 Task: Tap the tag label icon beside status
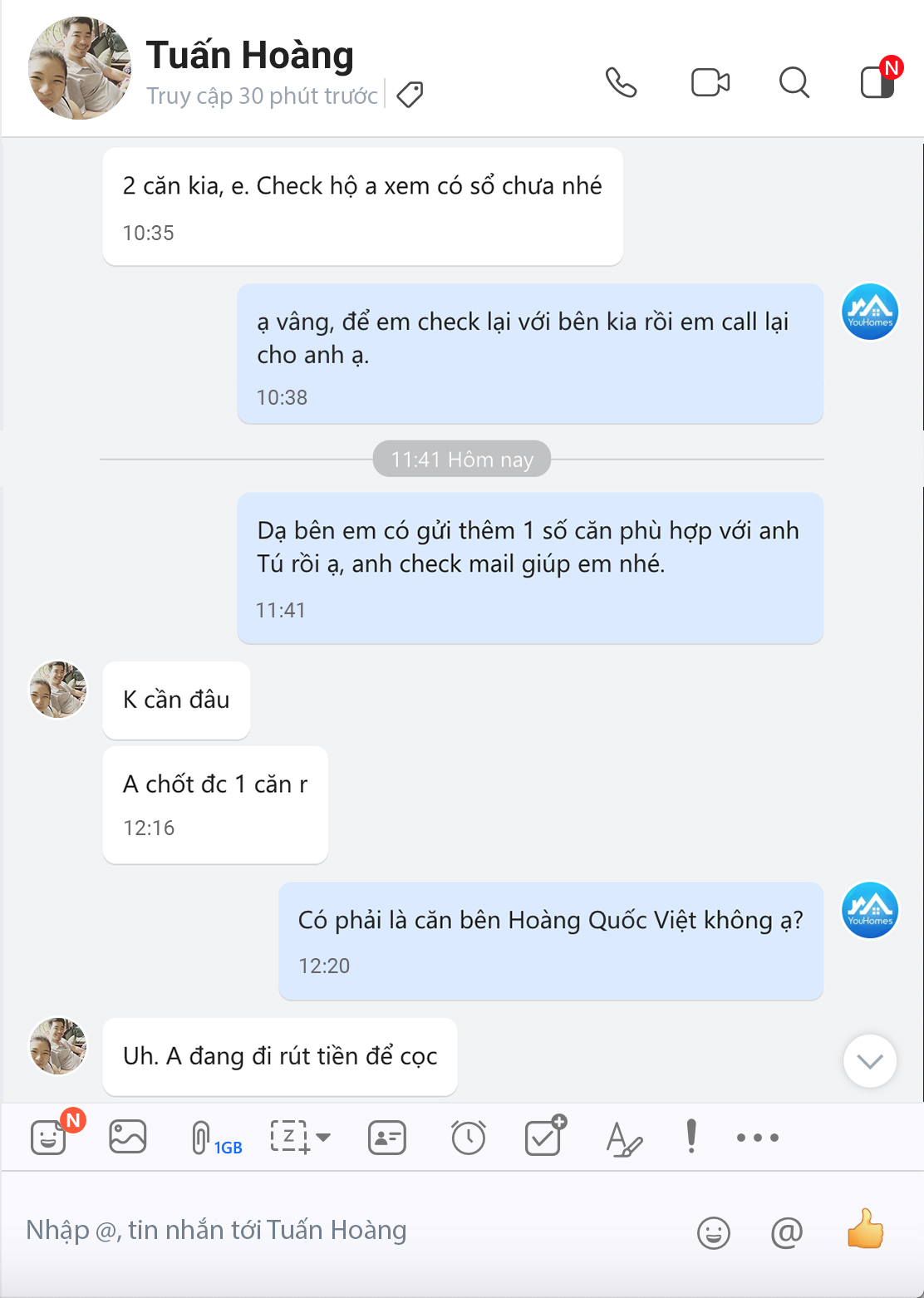(410, 96)
